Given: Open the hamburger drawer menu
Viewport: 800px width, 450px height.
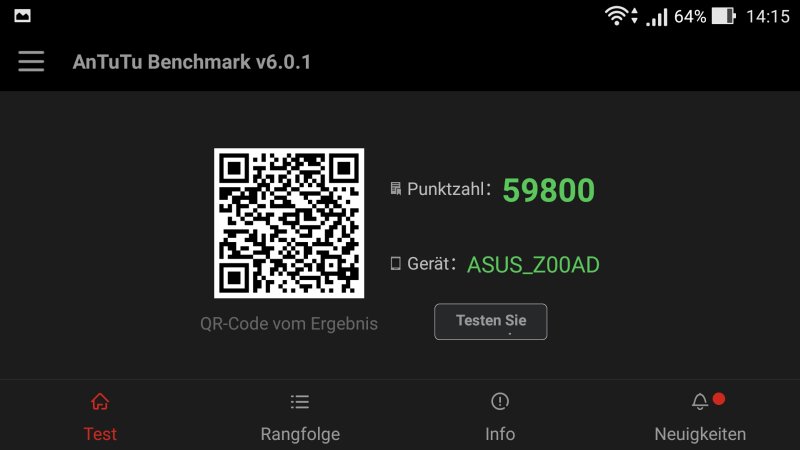Looking at the screenshot, I should (31, 61).
